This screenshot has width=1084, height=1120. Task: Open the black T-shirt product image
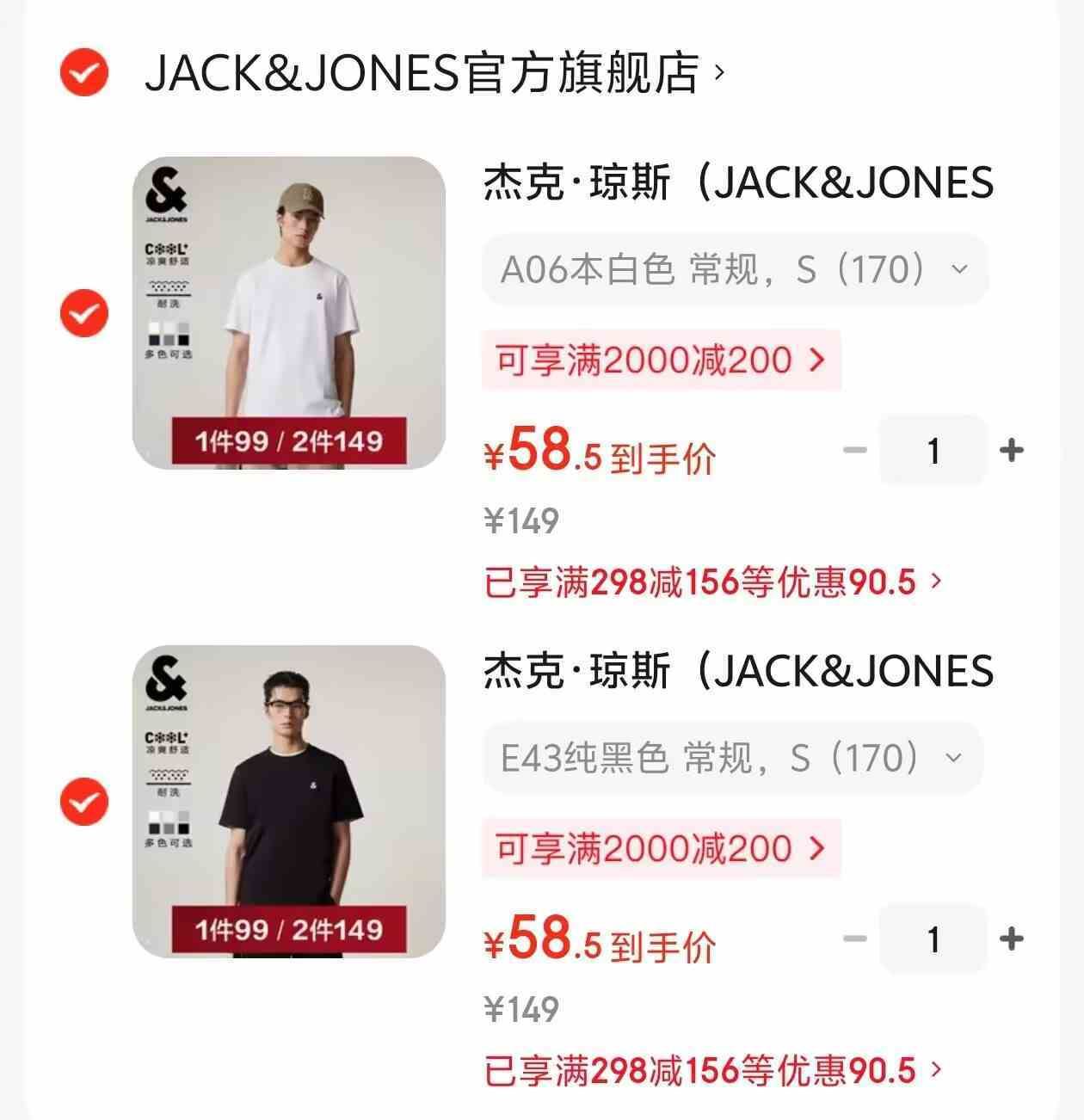click(289, 802)
